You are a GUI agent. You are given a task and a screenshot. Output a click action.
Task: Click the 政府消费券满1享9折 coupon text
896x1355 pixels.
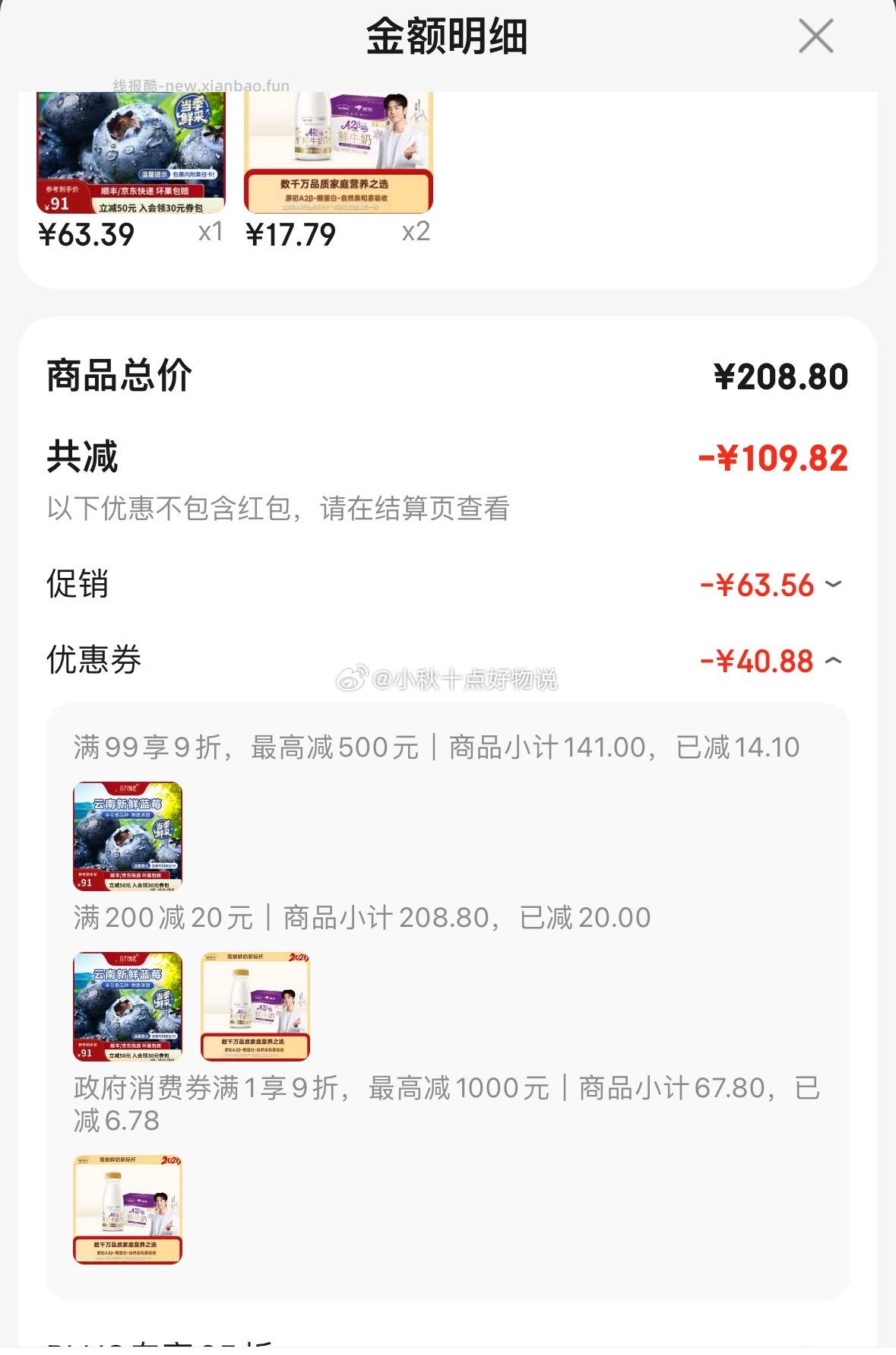tap(304, 1090)
